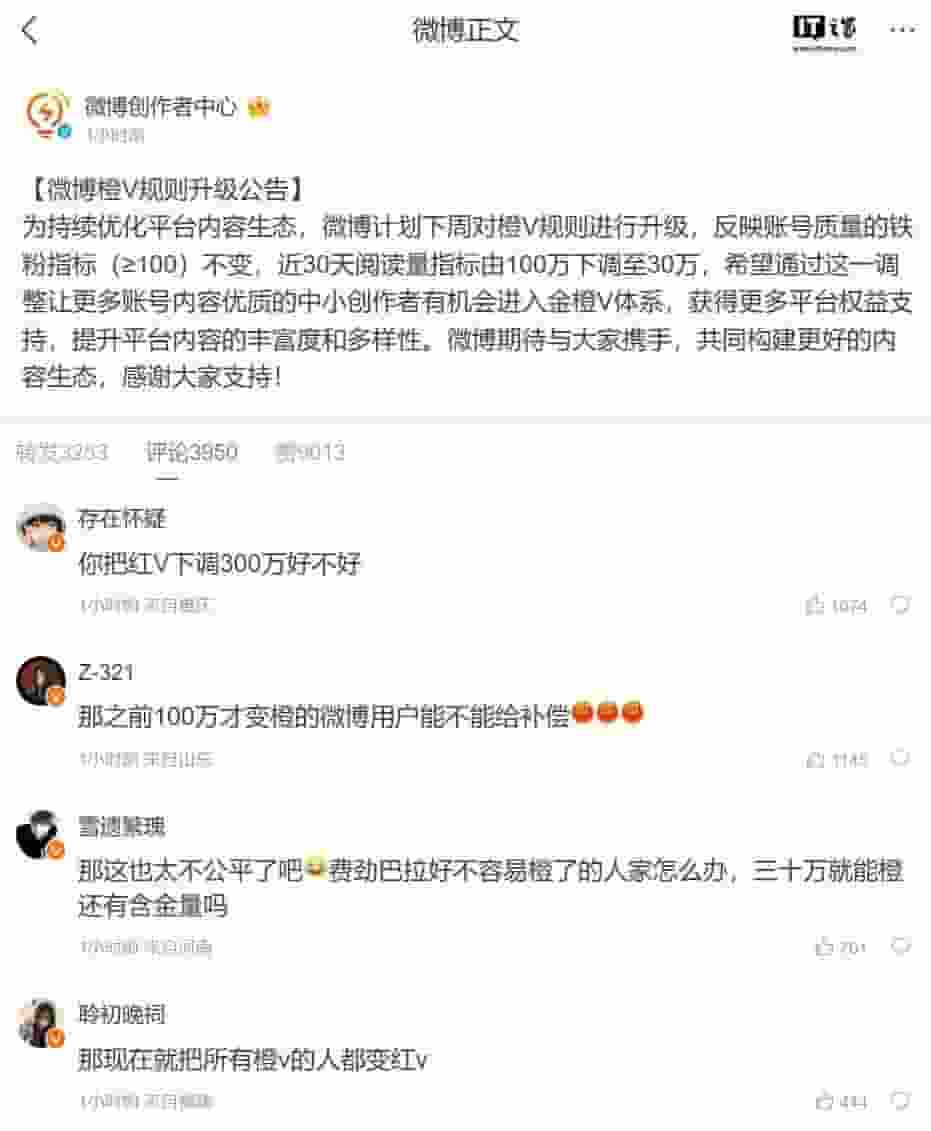
Task: Open 聆初晚祠's profile avatar
Action: 41,1022
